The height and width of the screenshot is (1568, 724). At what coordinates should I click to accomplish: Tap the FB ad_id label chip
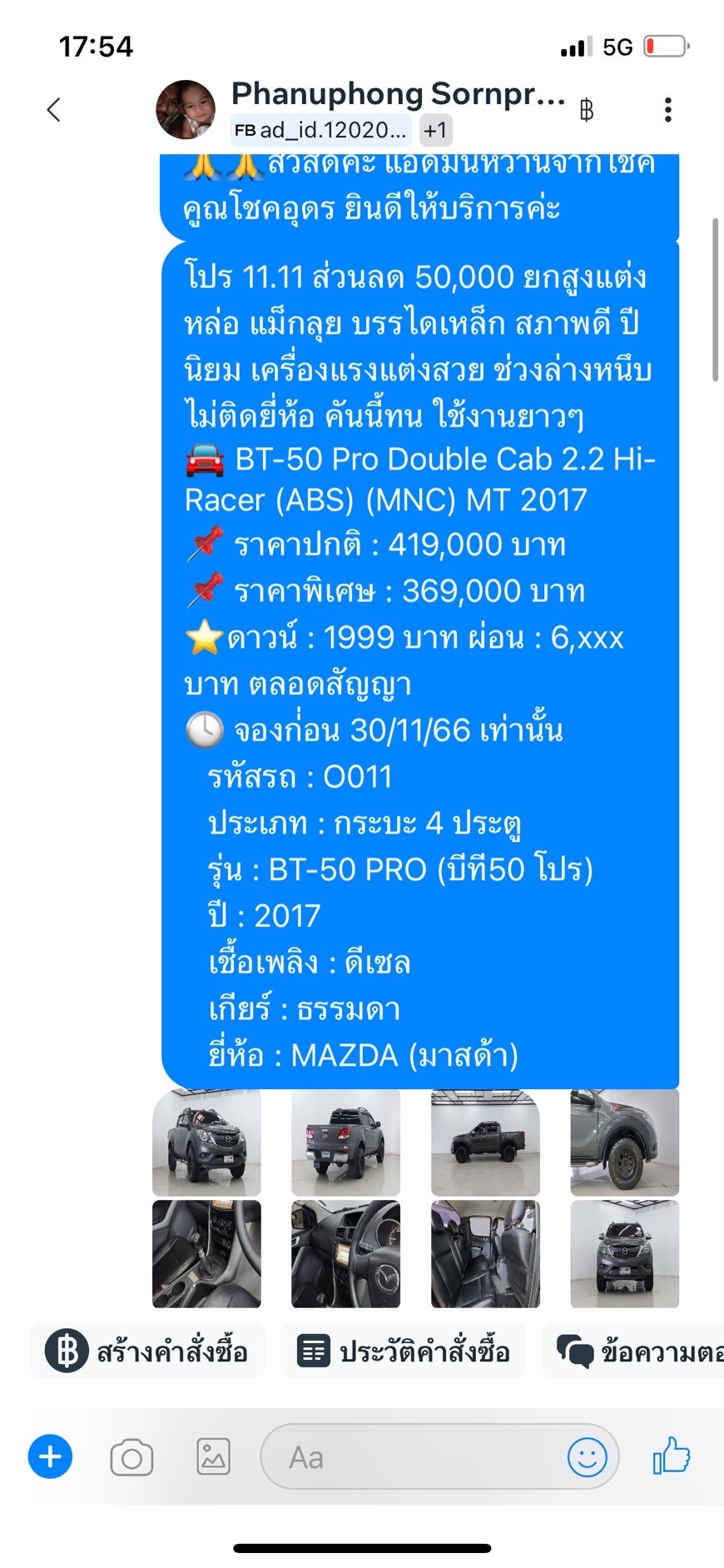pos(321,130)
